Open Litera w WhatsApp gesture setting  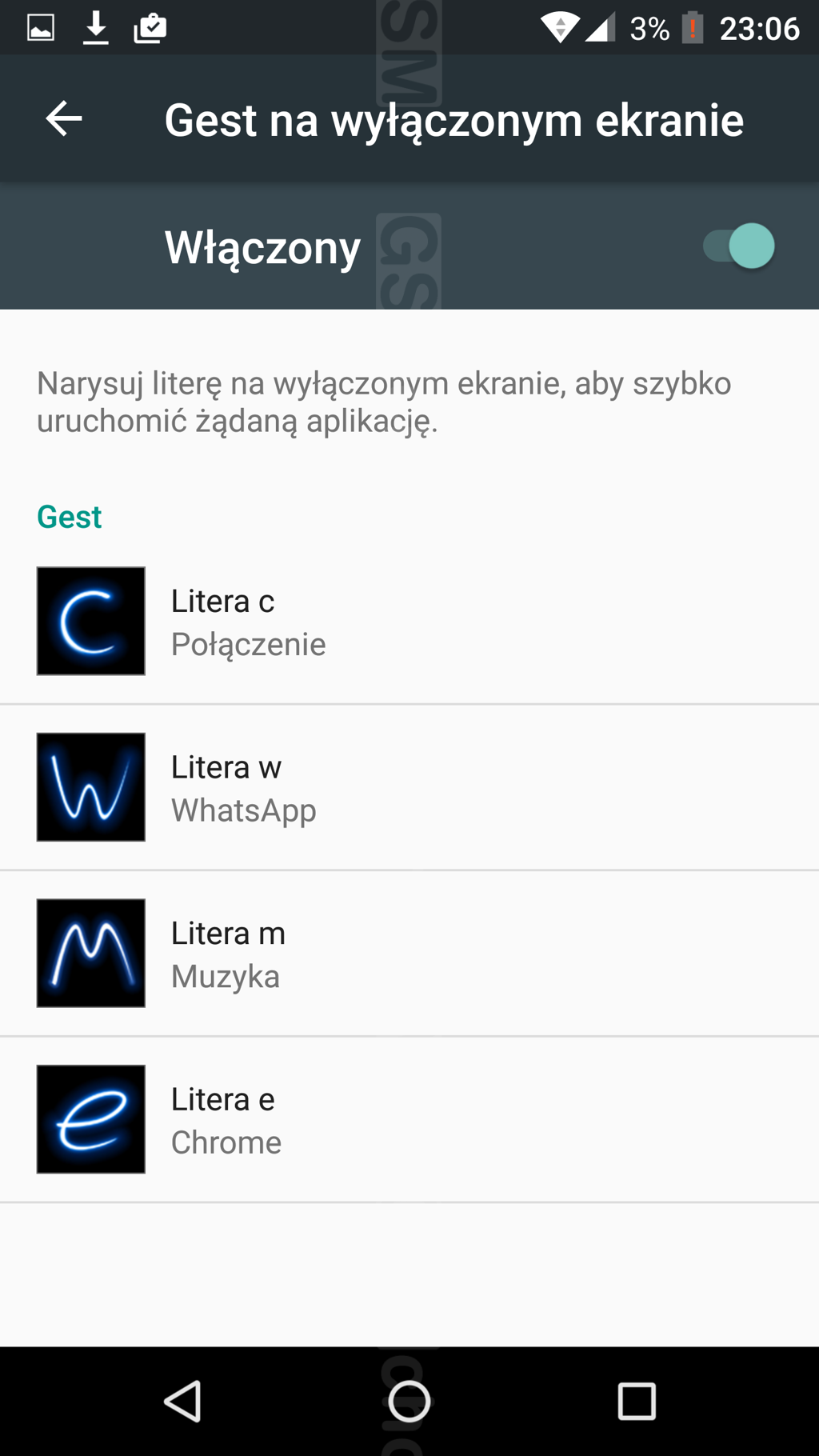click(409, 787)
